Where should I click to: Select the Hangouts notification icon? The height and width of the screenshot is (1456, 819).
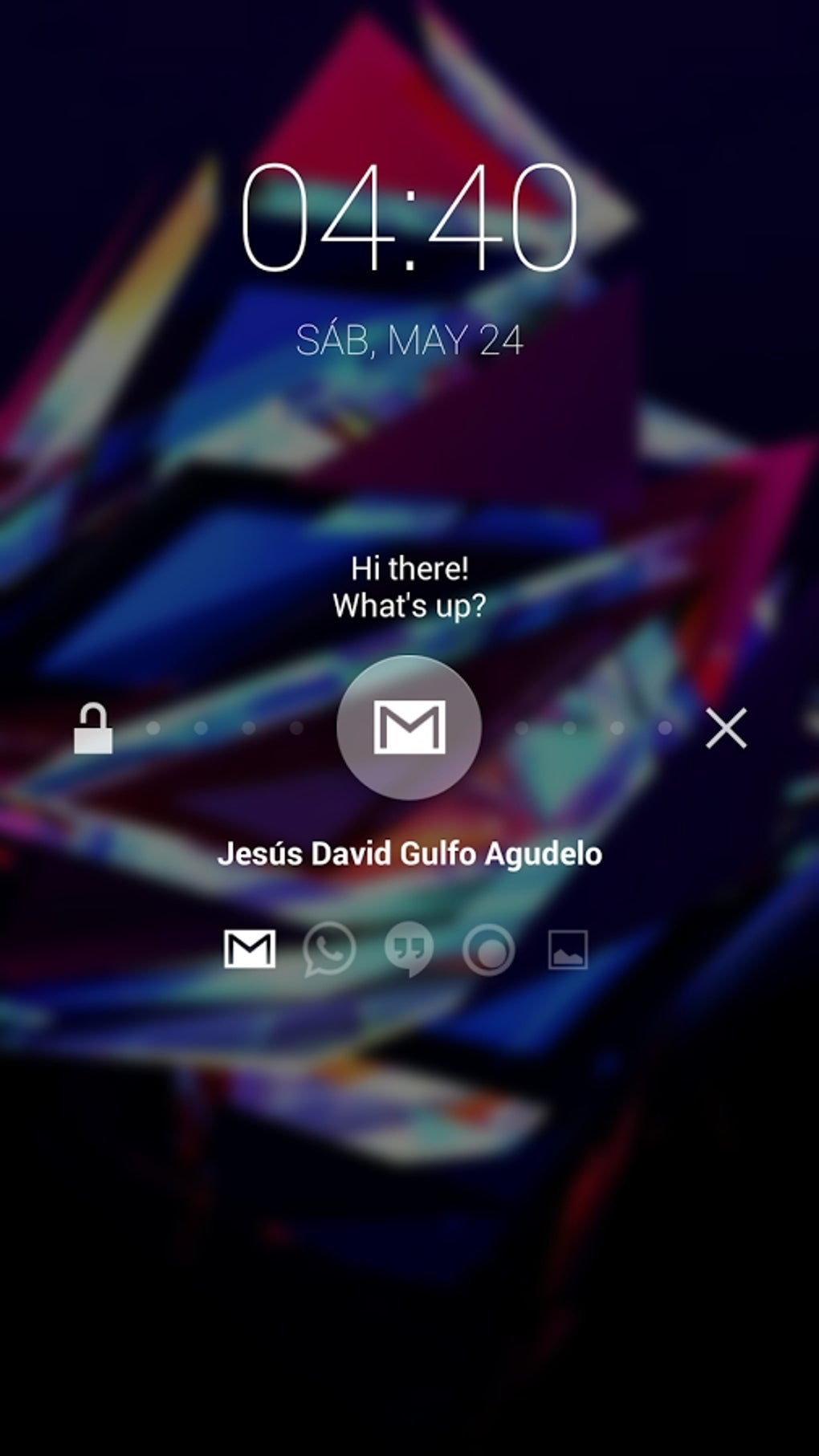(x=409, y=949)
